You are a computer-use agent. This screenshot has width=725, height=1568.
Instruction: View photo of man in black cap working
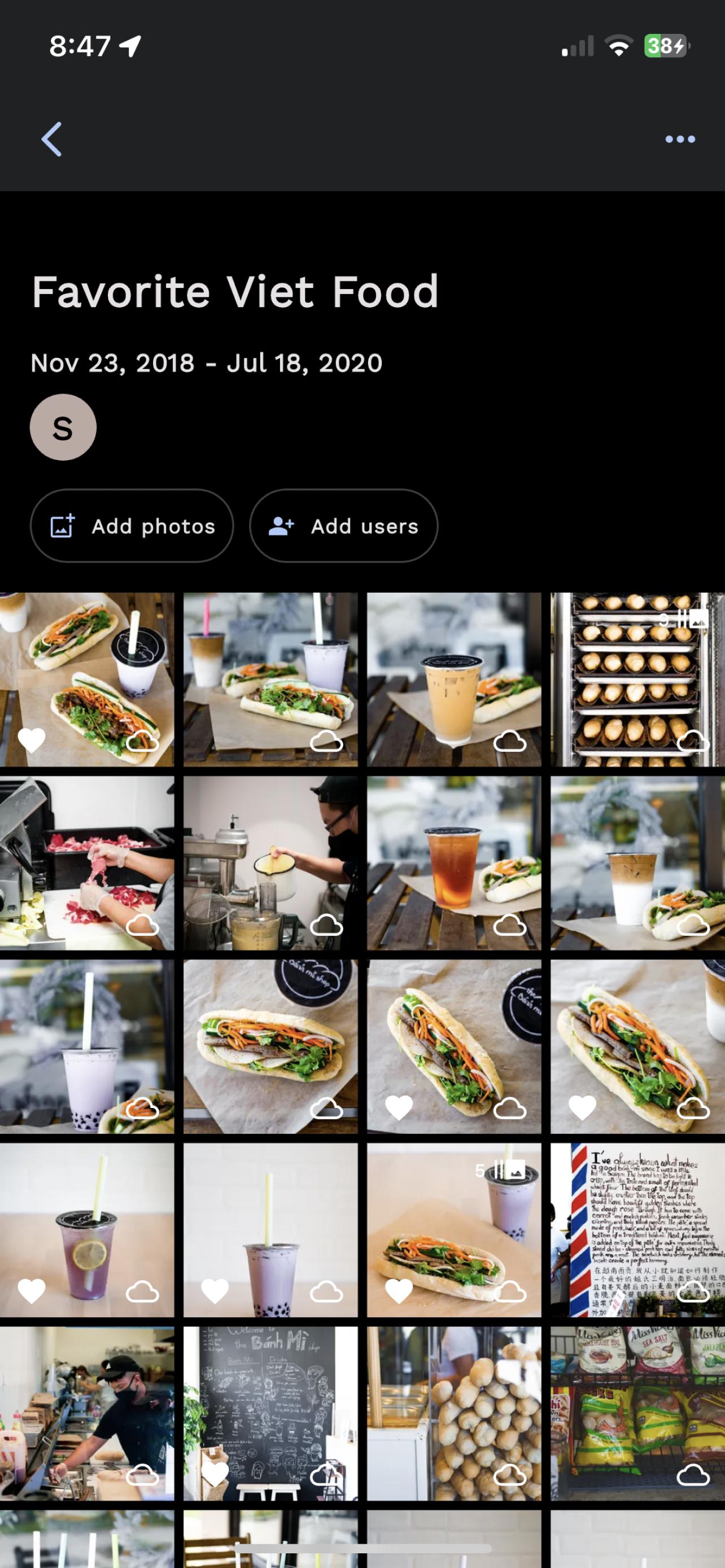(87, 1413)
